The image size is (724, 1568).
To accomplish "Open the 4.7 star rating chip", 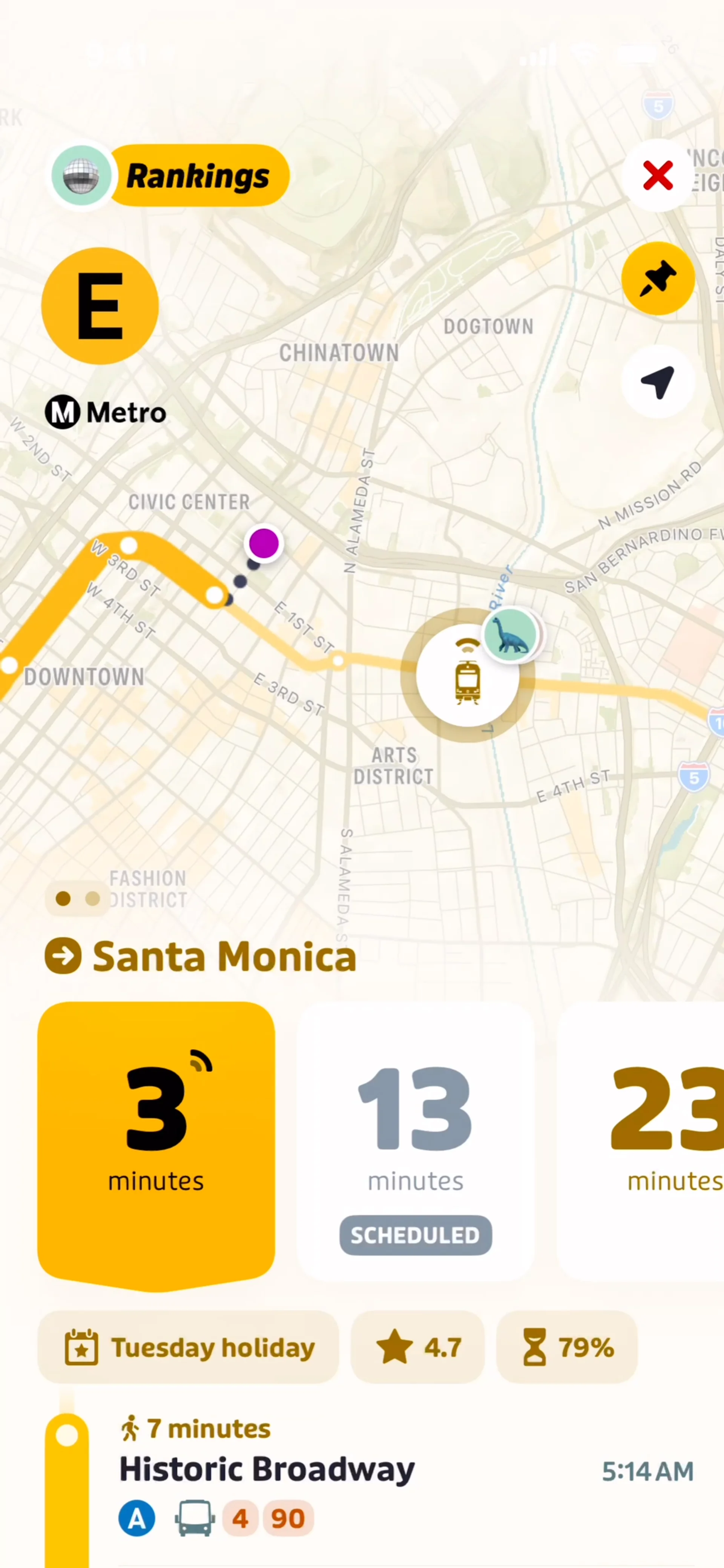I will [418, 1347].
